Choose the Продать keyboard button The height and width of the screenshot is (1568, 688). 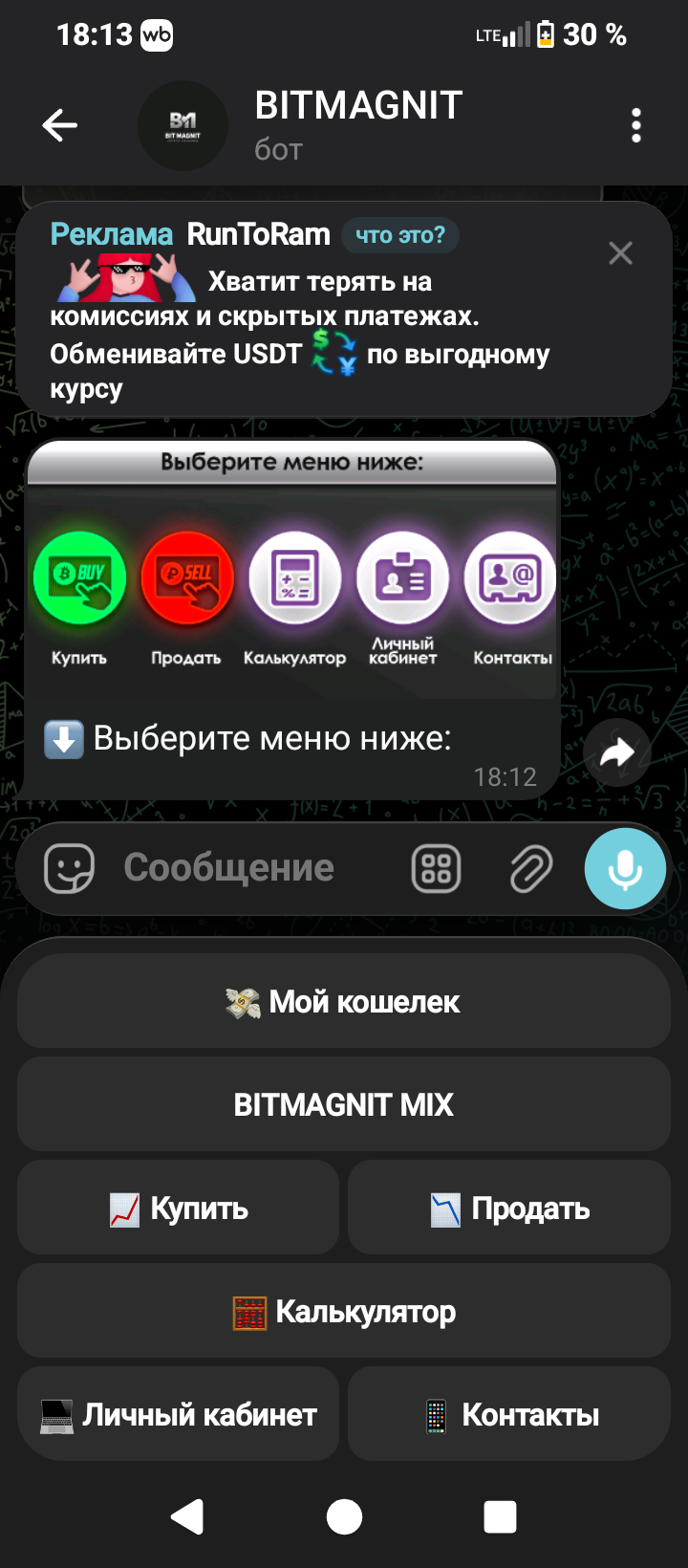tap(509, 1208)
